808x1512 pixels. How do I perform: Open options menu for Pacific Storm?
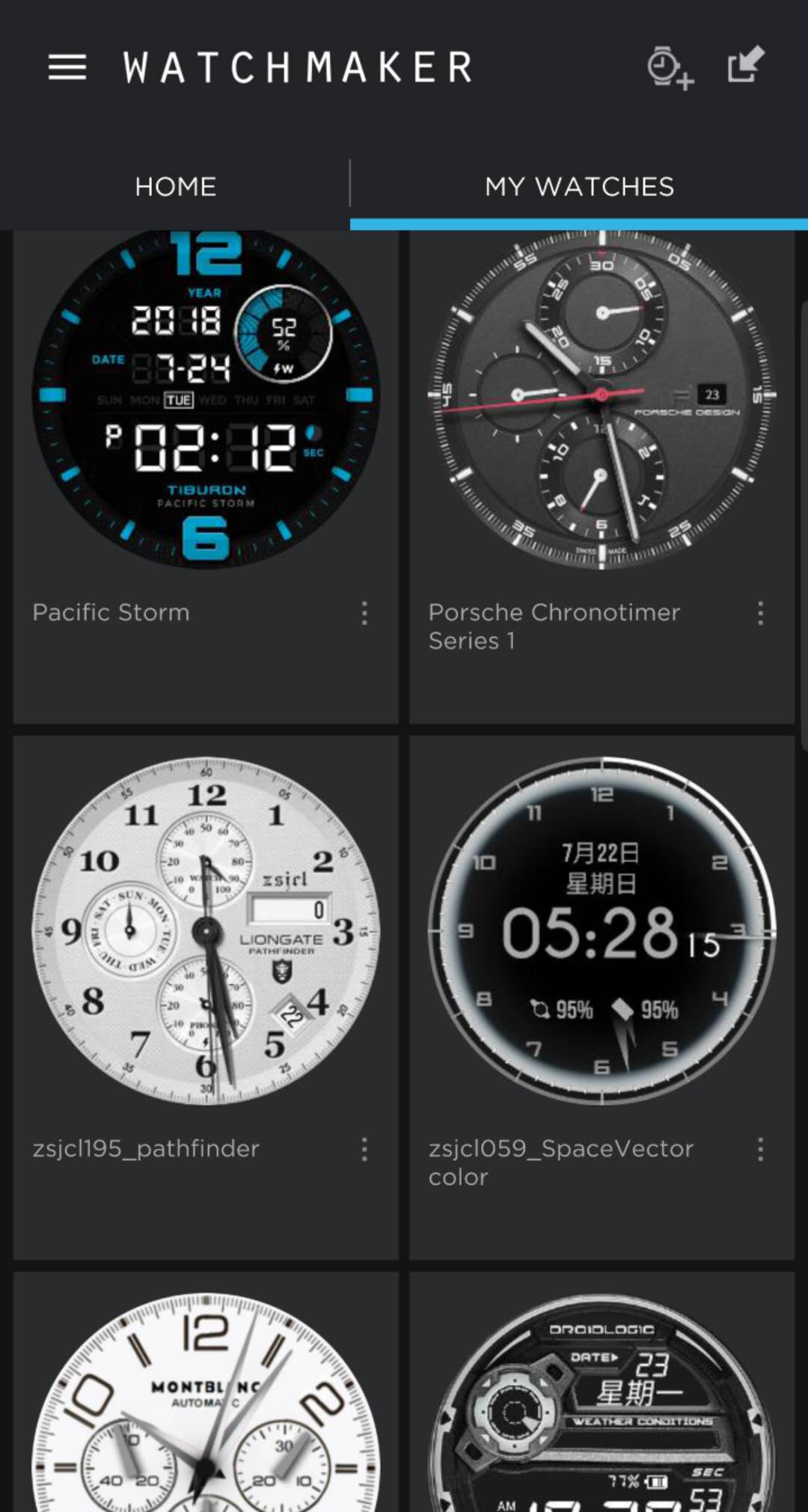coord(364,613)
